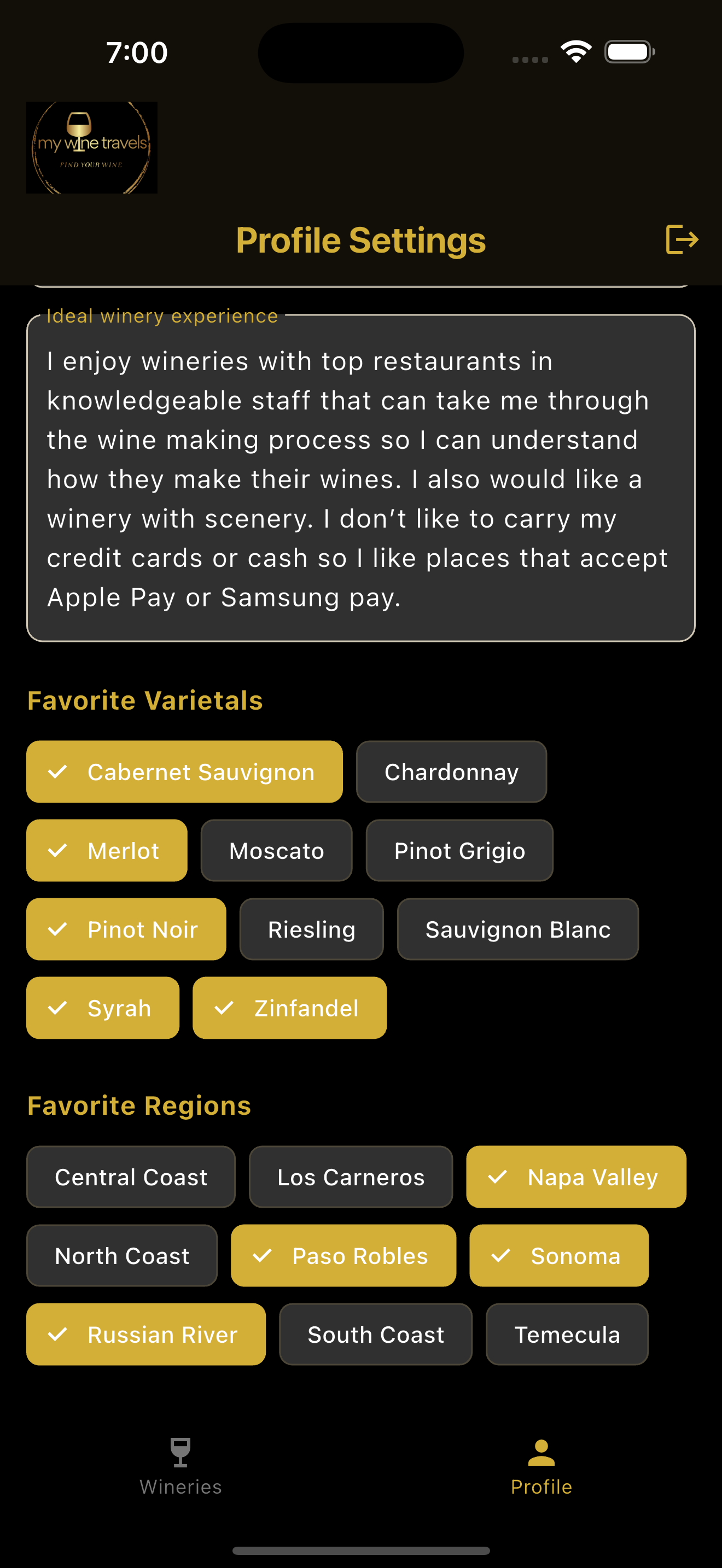
Task: Deselect the Syrah chip
Action: [x=102, y=1008]
